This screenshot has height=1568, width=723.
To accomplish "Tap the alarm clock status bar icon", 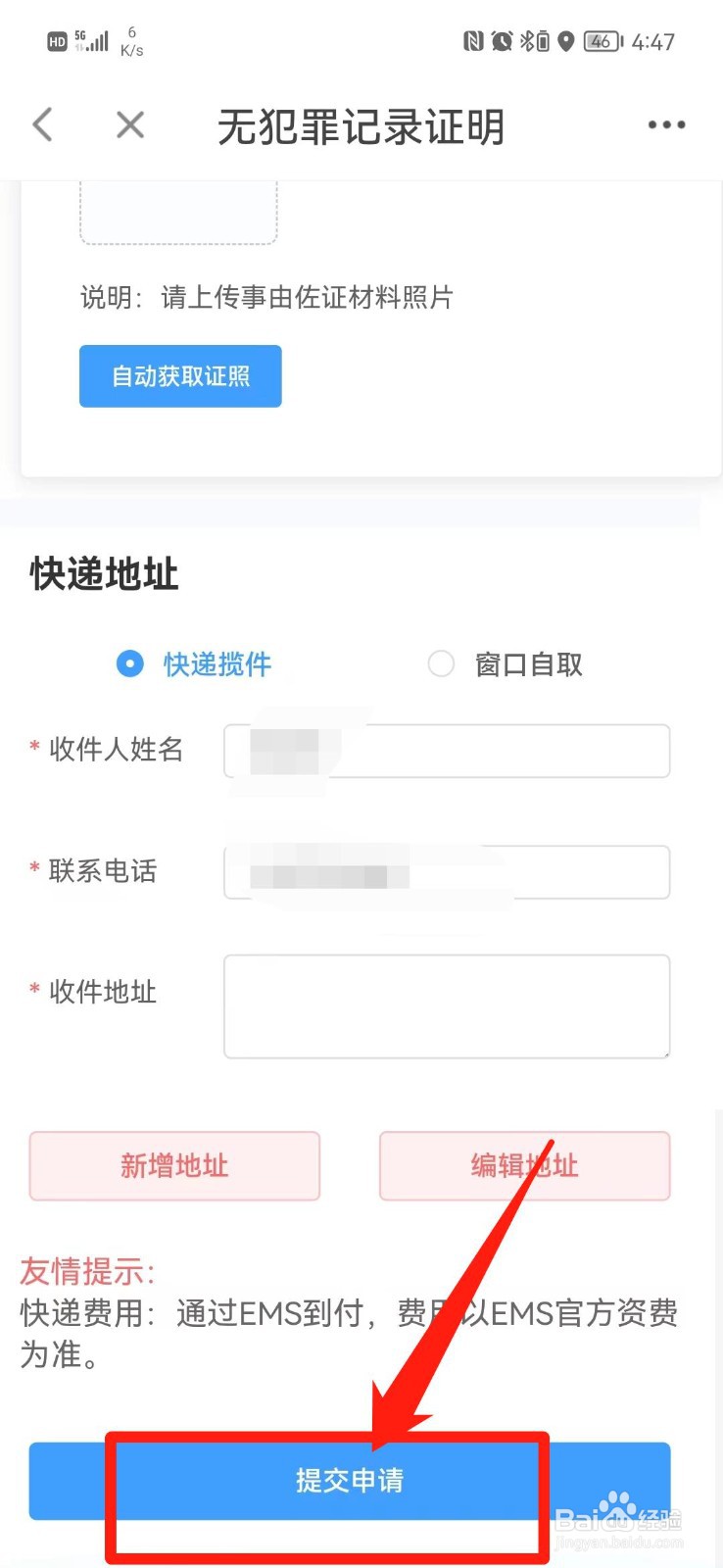I will (x=503, y=41).
